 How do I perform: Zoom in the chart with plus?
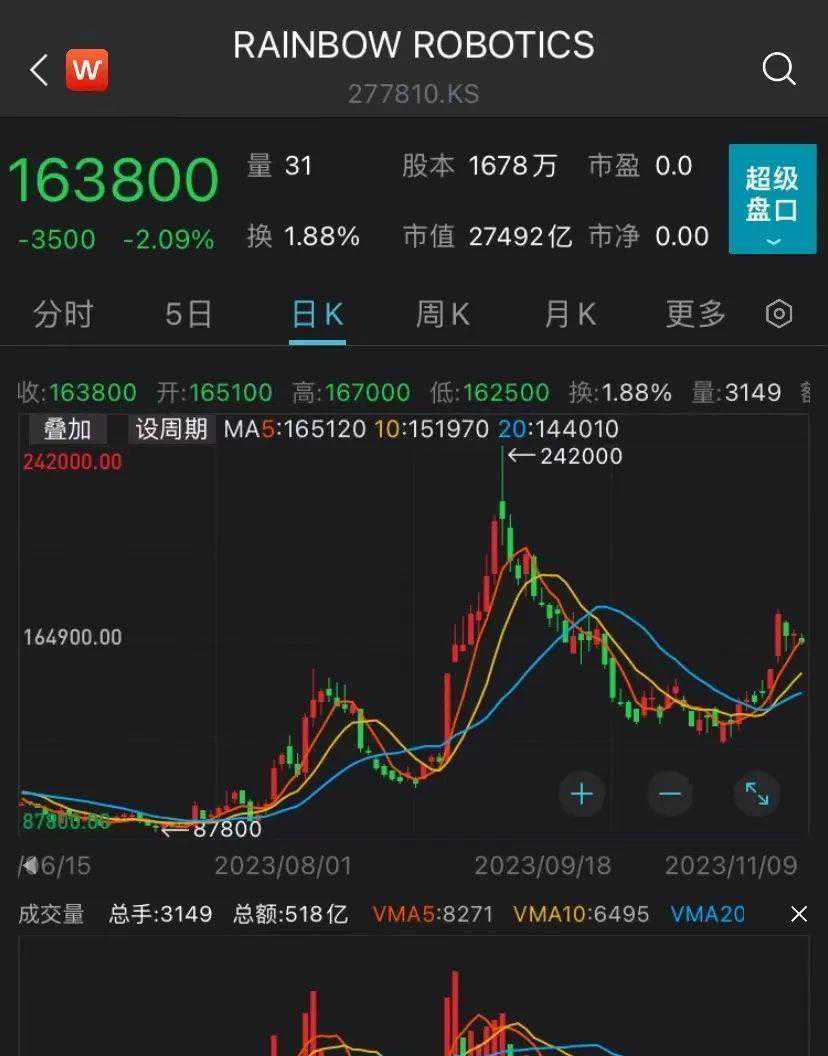[x=582, y=794]
